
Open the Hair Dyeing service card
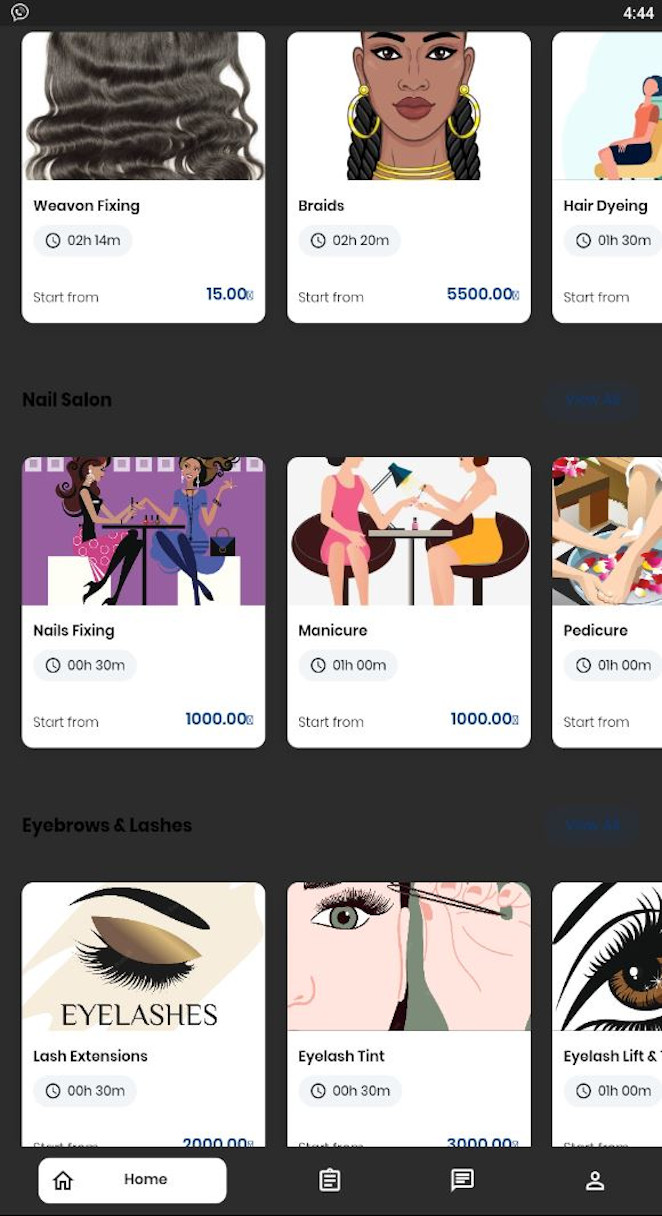click(x=607, y=177)
